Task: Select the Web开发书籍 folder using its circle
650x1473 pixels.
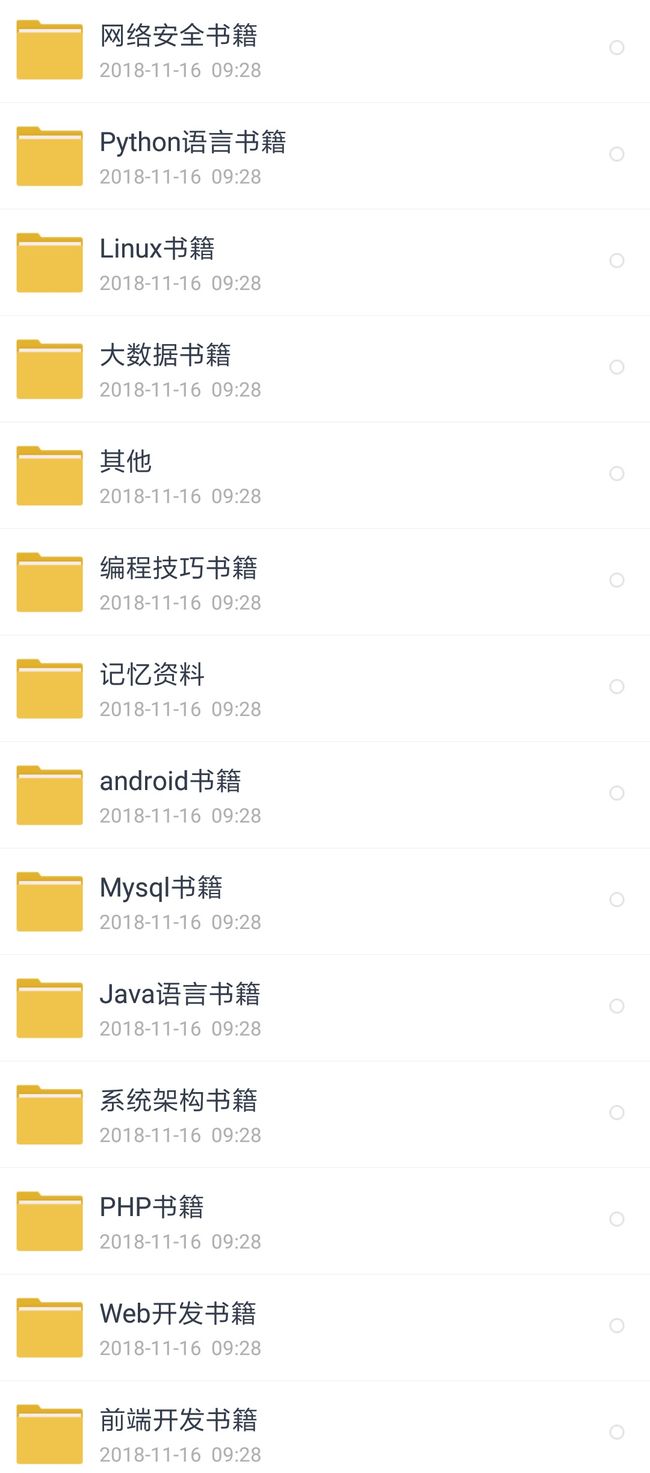Action: click(x=617, y=1326)
